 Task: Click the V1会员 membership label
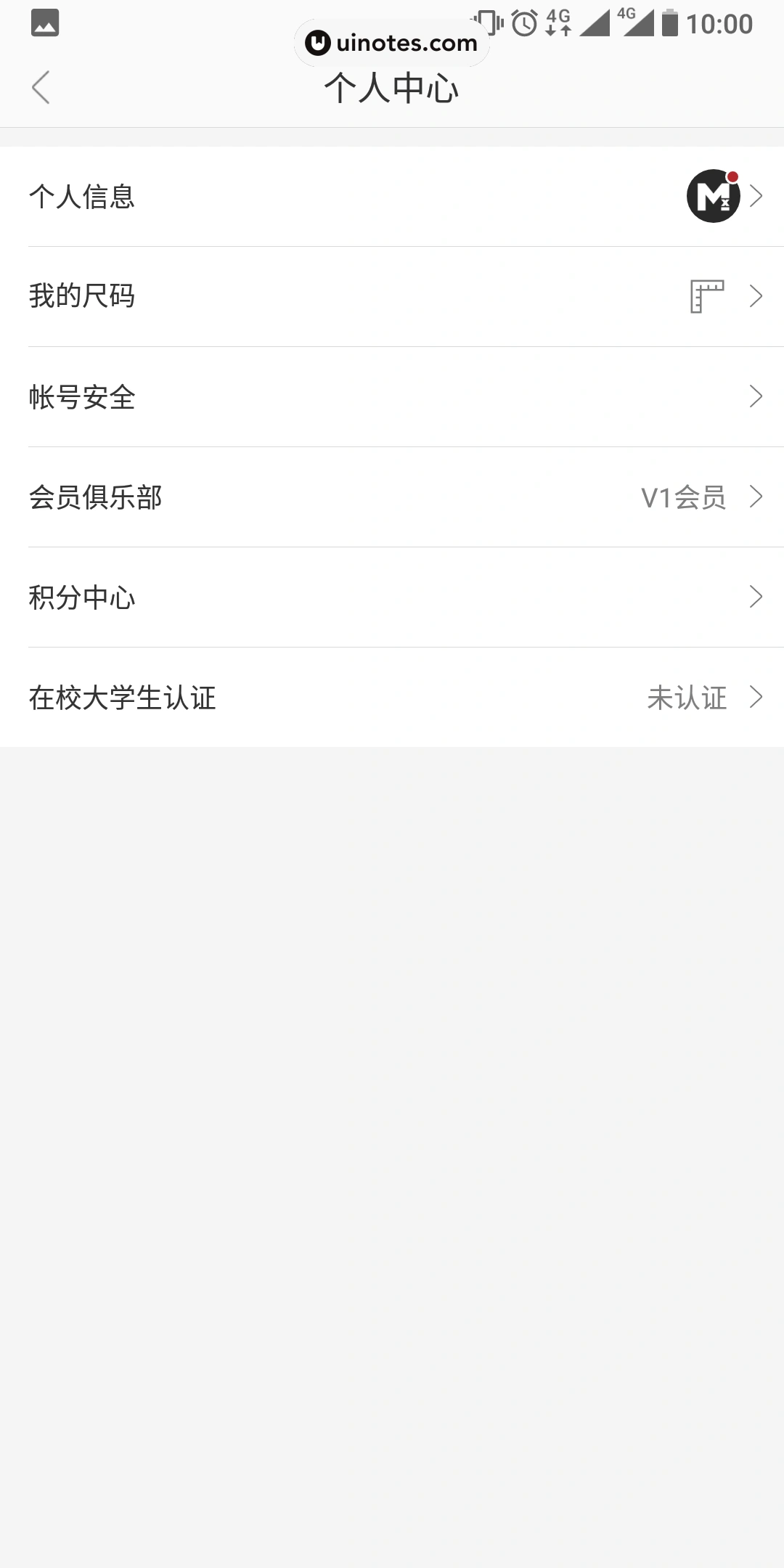[x=684, y=498]
